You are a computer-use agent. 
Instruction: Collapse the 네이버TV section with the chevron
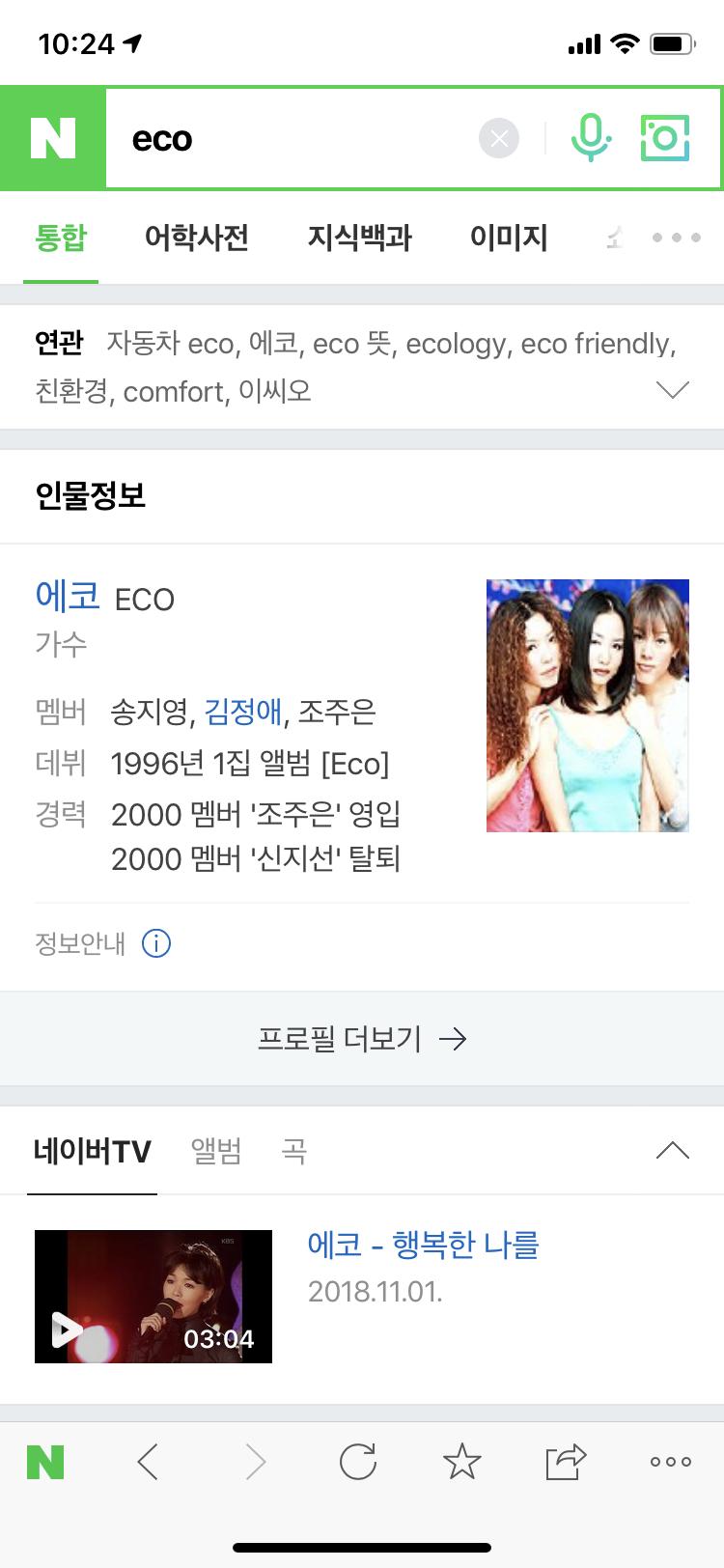672,1151
